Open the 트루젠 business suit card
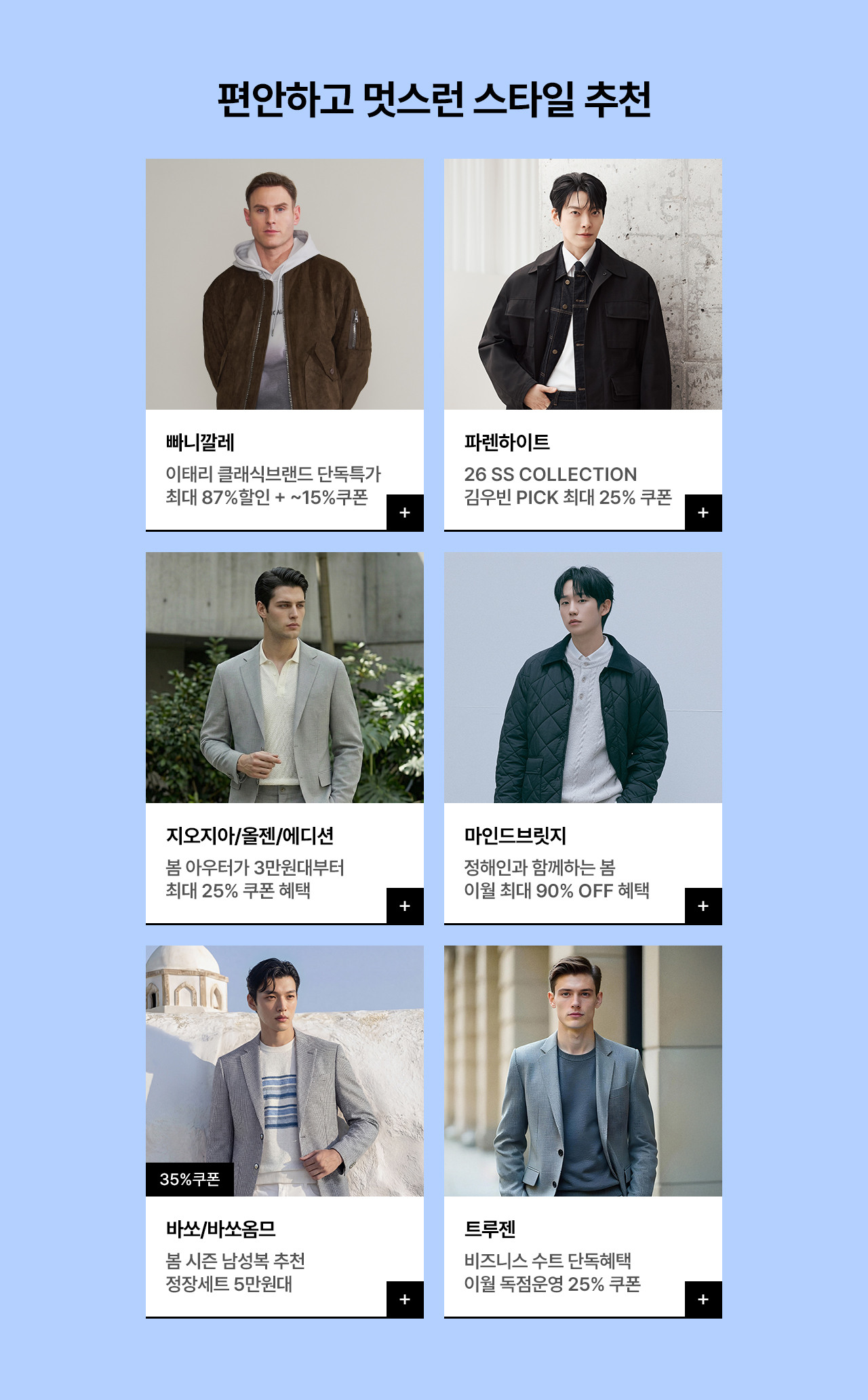Screen dimensions: 868x1400 click(583, 1072)
